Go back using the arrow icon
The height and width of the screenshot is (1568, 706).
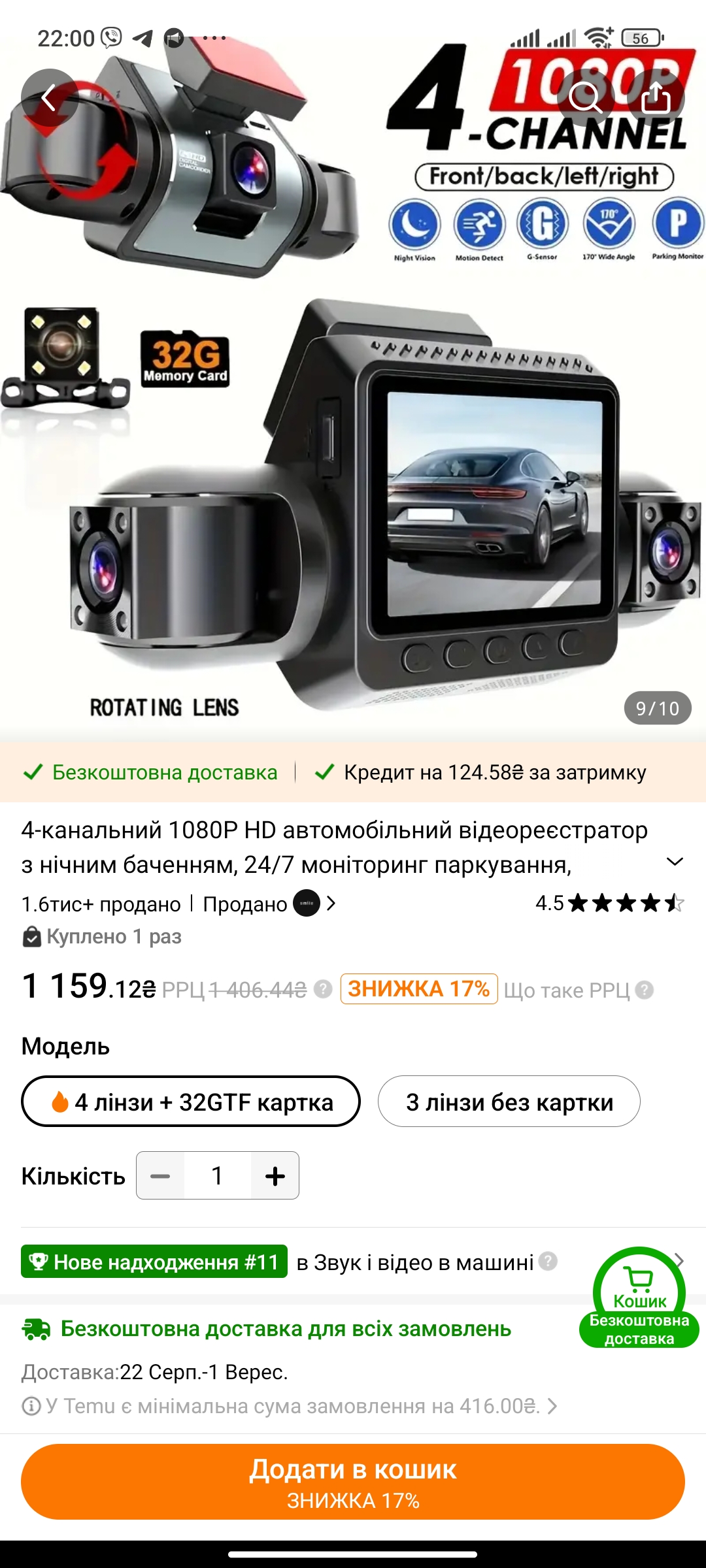[50, 98]
